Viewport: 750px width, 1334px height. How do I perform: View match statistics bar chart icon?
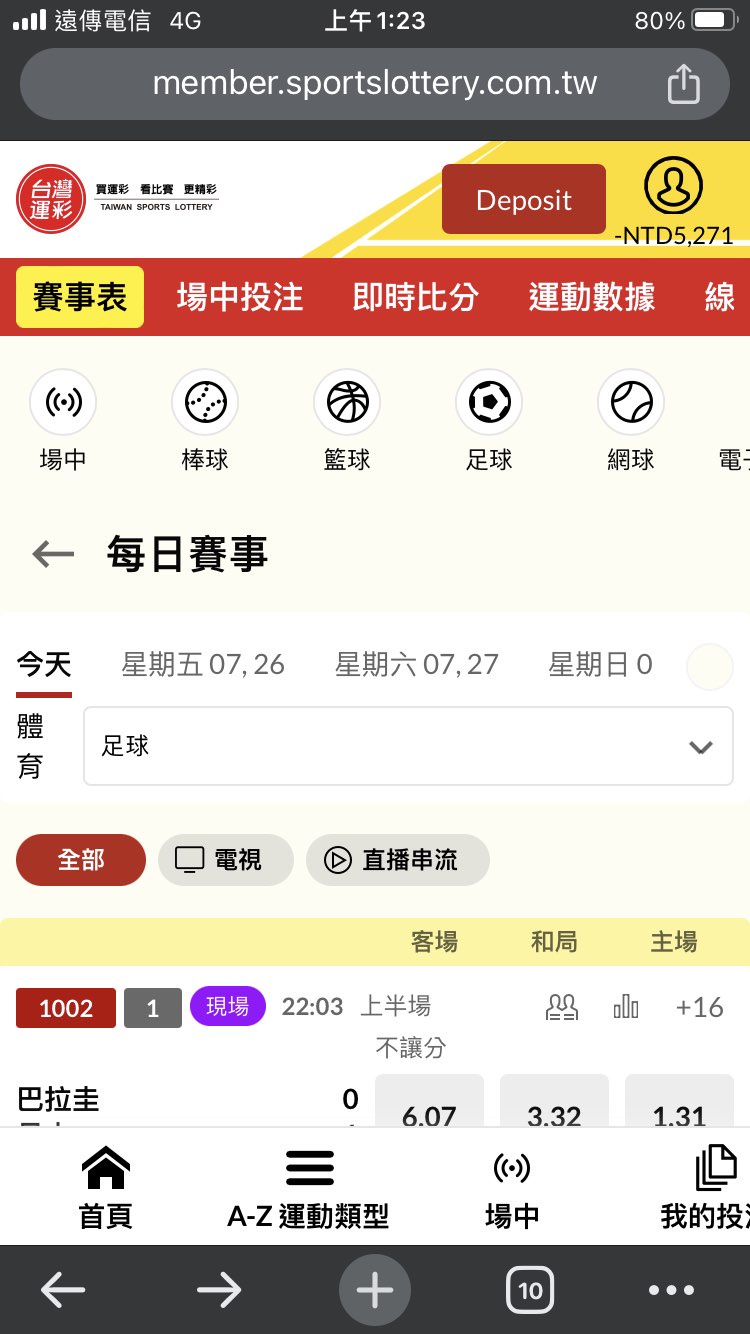click(626, 1007)
